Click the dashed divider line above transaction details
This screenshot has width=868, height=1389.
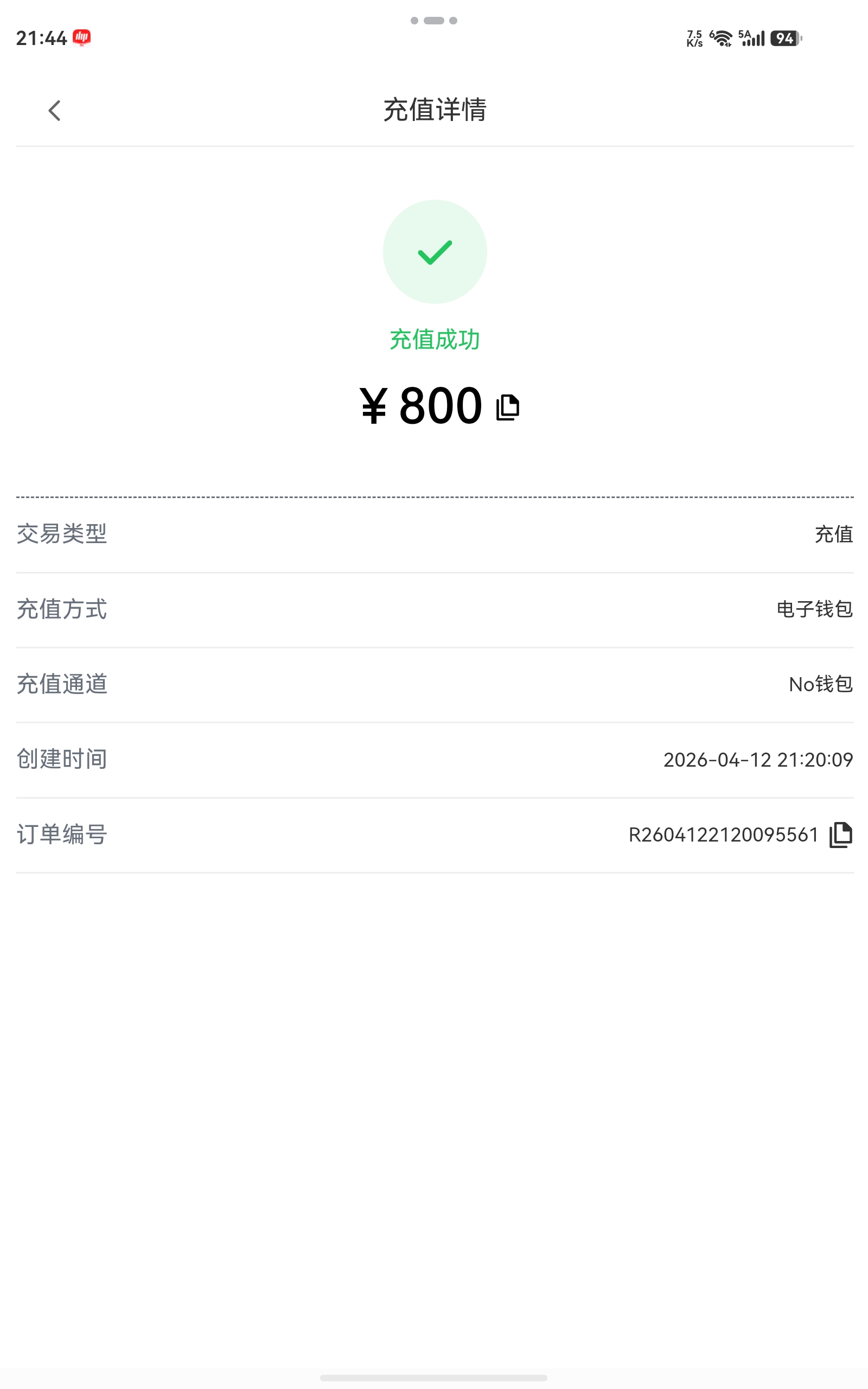click(434, 497)
